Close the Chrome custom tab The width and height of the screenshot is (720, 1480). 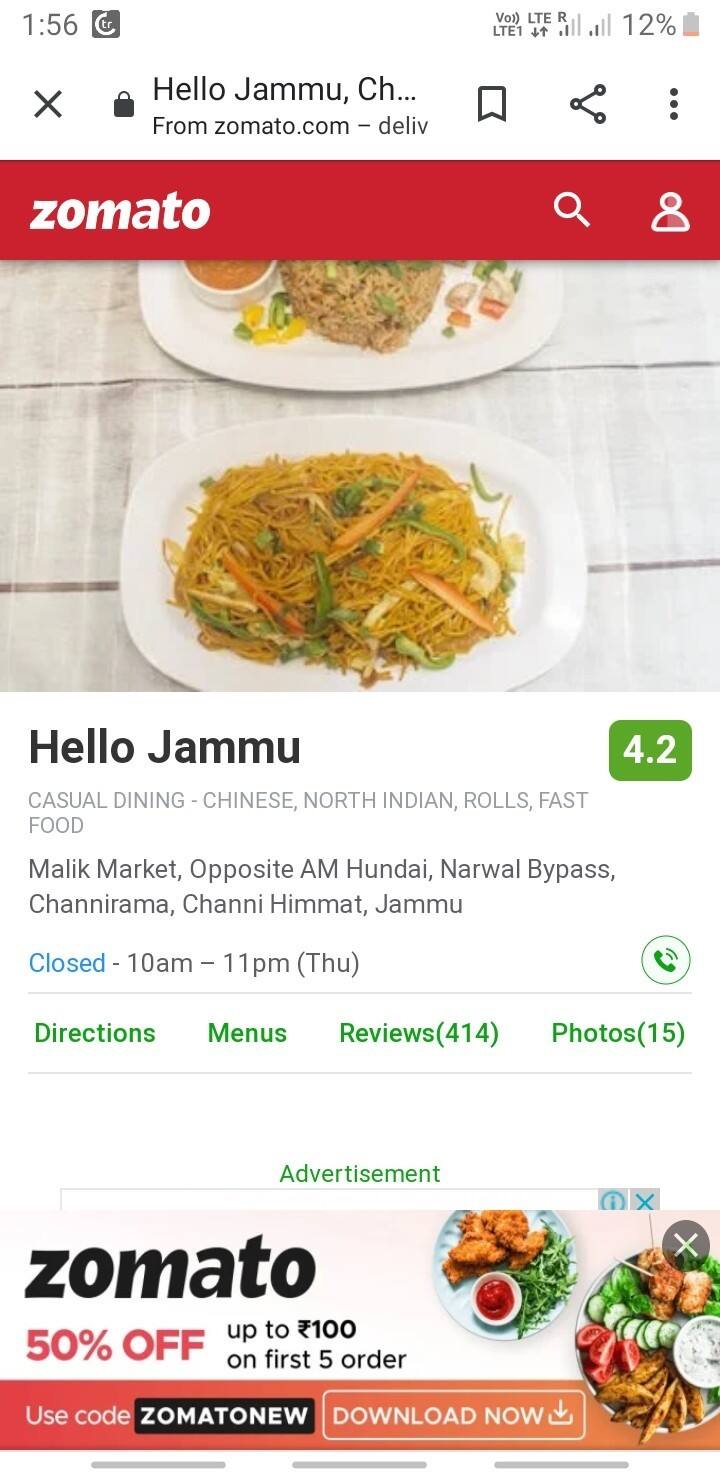(x=48, y=104)
